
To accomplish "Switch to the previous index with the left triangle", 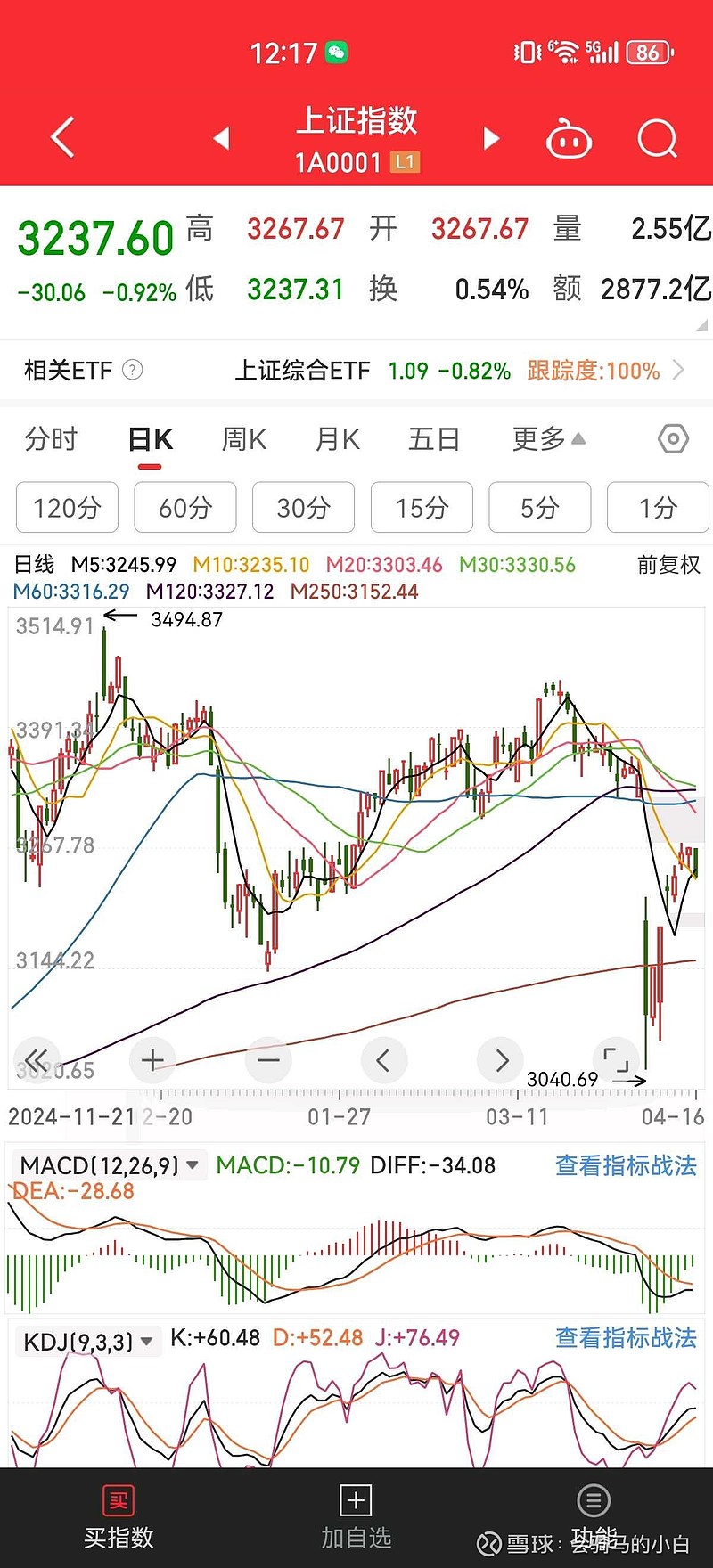I will point(222,138).
